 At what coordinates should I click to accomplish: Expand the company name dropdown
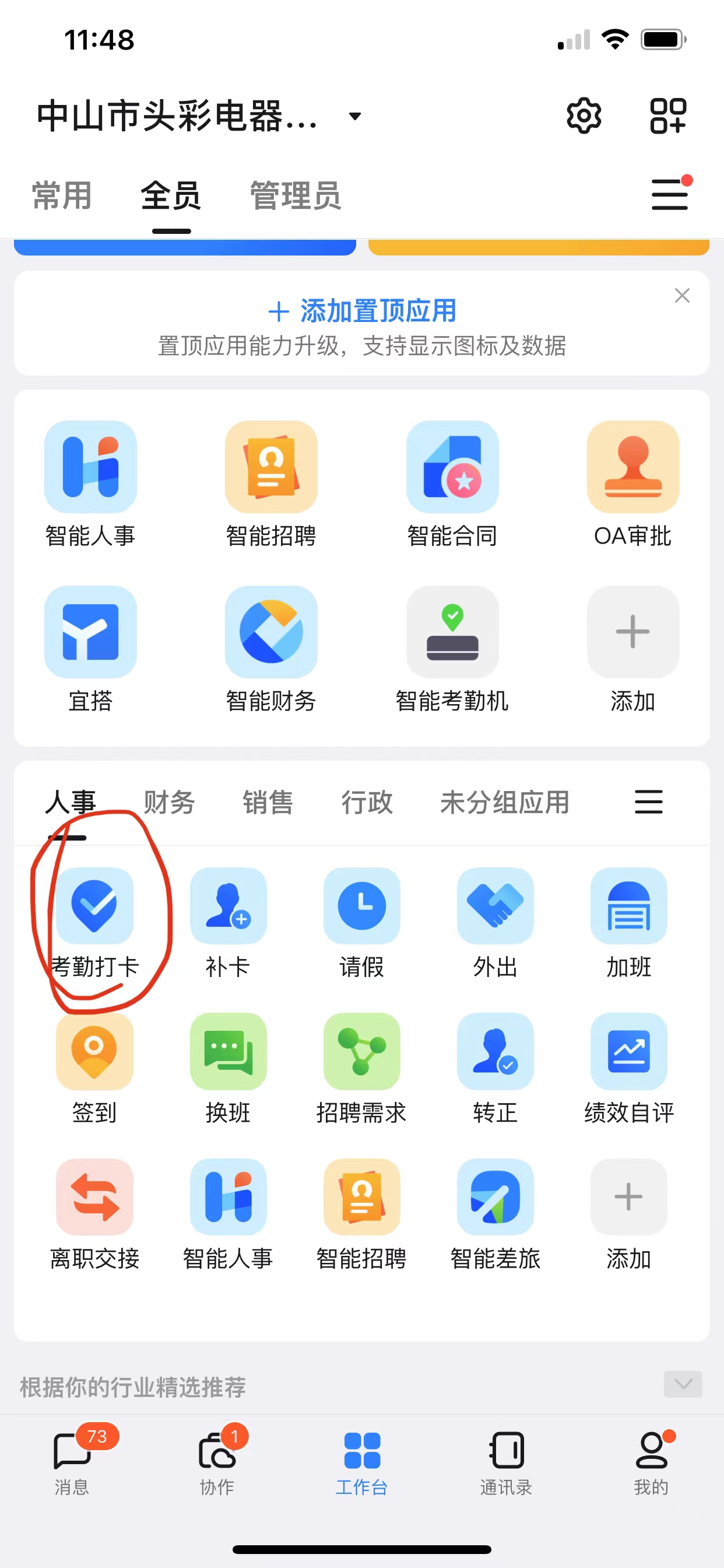click(x=354, y=116)
